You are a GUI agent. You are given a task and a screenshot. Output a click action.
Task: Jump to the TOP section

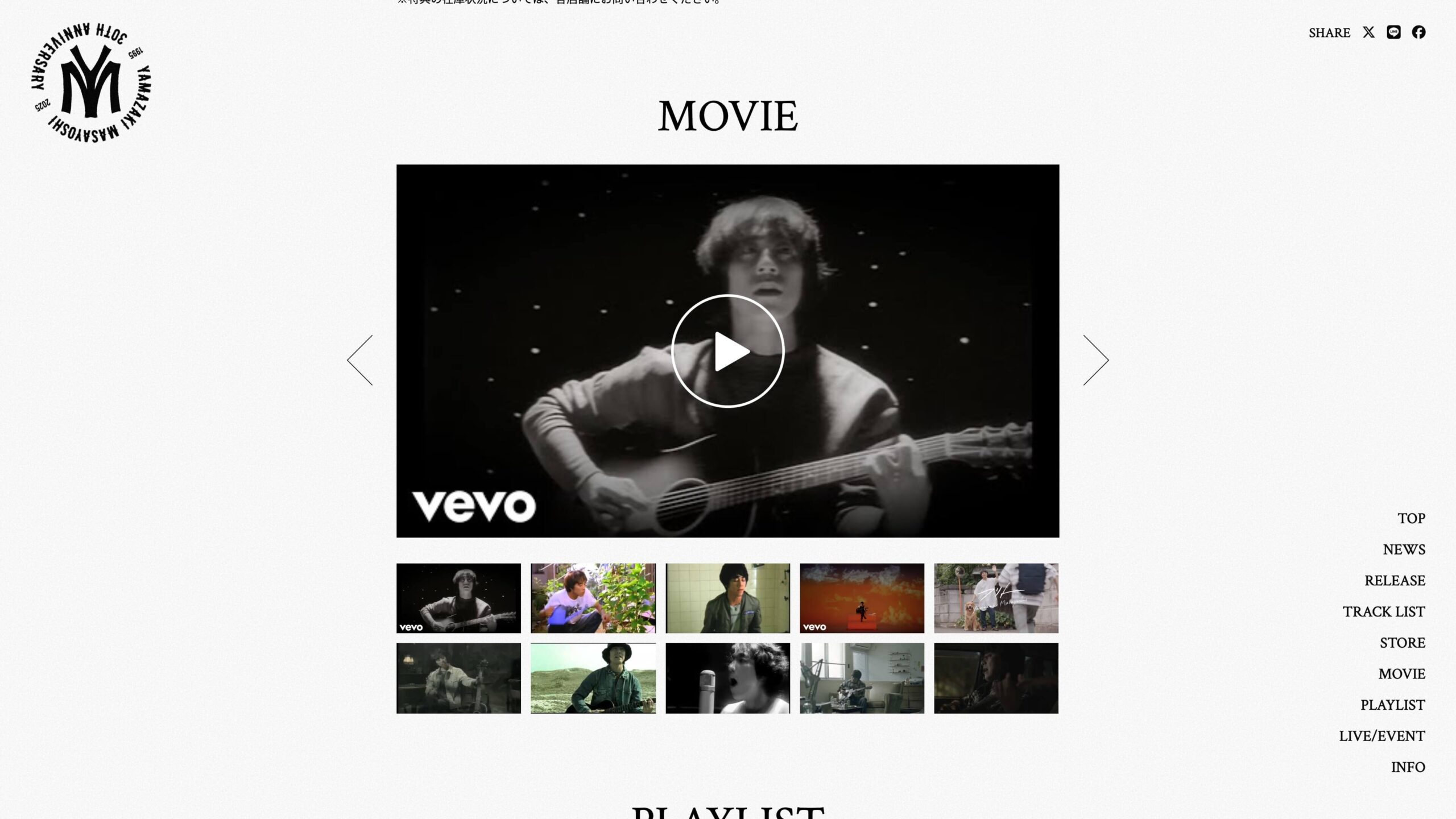click(1411, 518)
